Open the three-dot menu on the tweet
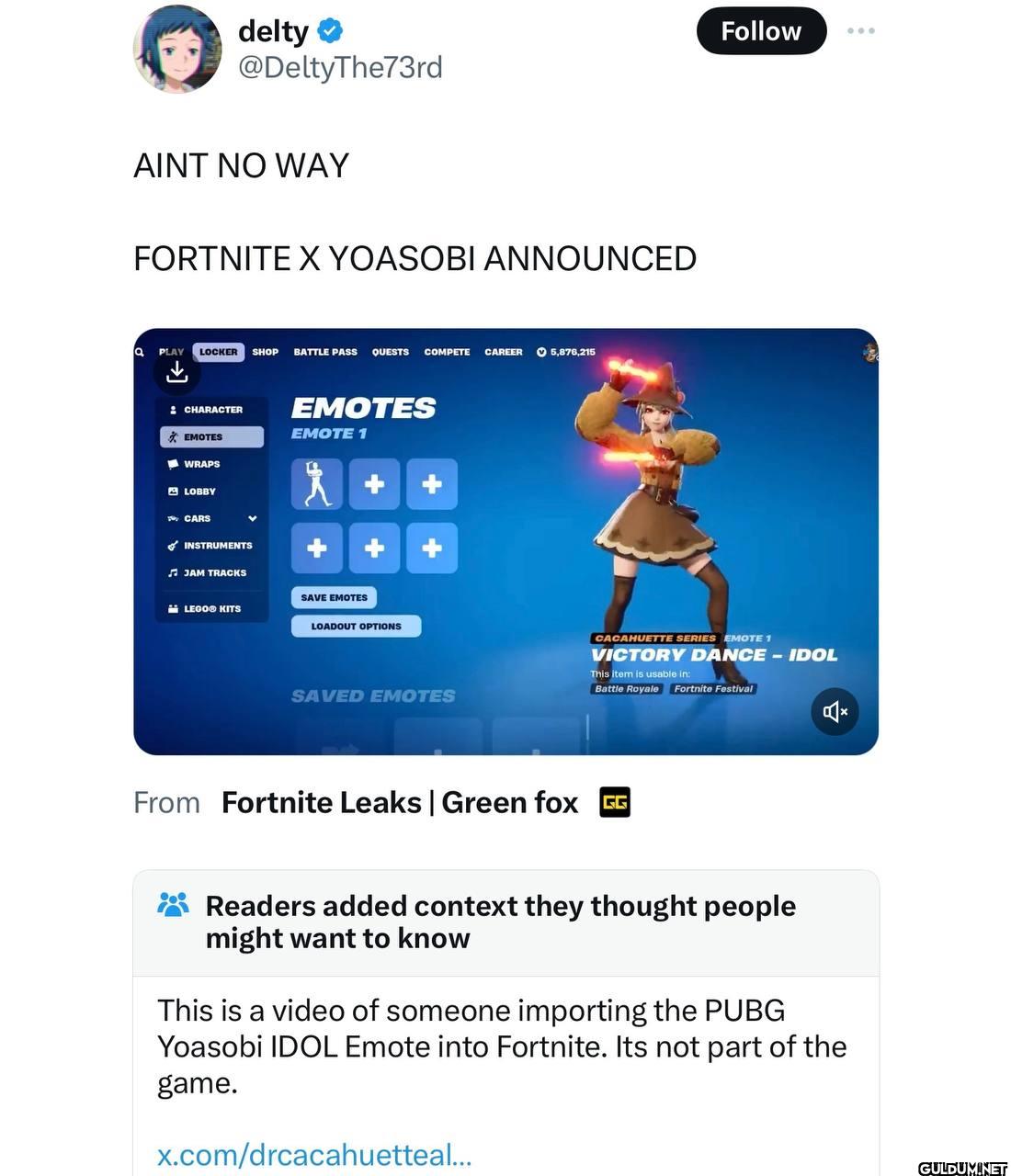Image resolution: width=1011 pixels, height=1176 pixels. (861, 30)
